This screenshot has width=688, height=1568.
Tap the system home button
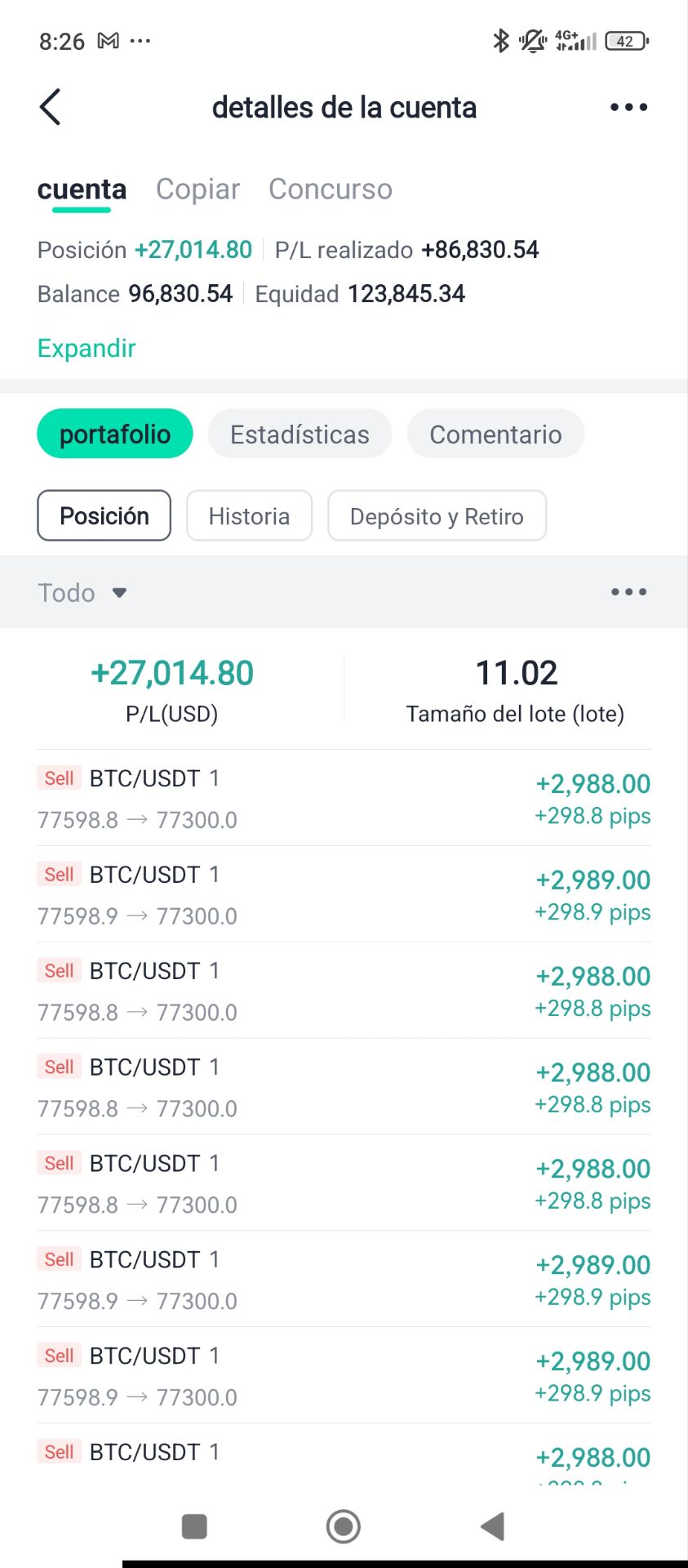(344, 1526)
